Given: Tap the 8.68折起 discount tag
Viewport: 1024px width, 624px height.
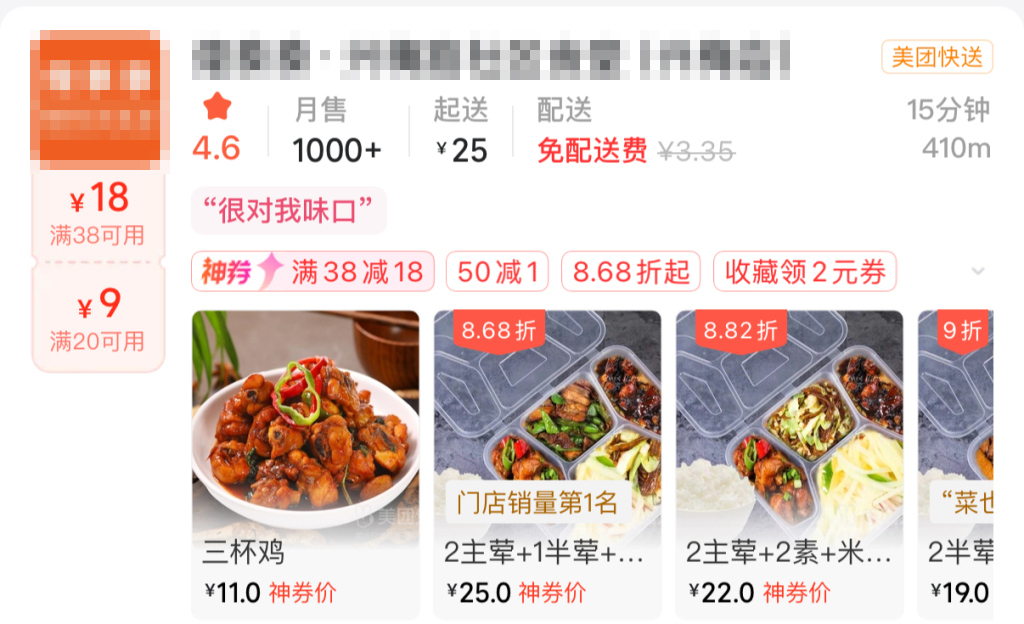Looking at the screenshot, I should (631, 272).
